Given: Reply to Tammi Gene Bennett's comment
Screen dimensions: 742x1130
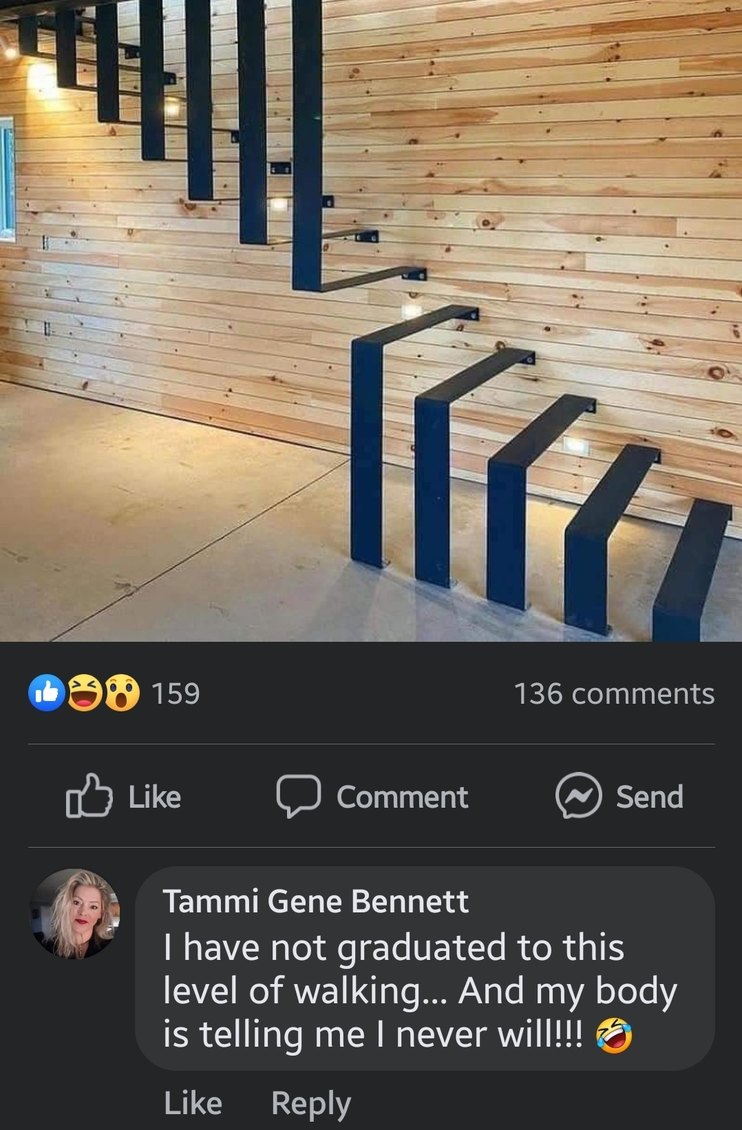Looking at the screenshot, I should pos(311,1103).
